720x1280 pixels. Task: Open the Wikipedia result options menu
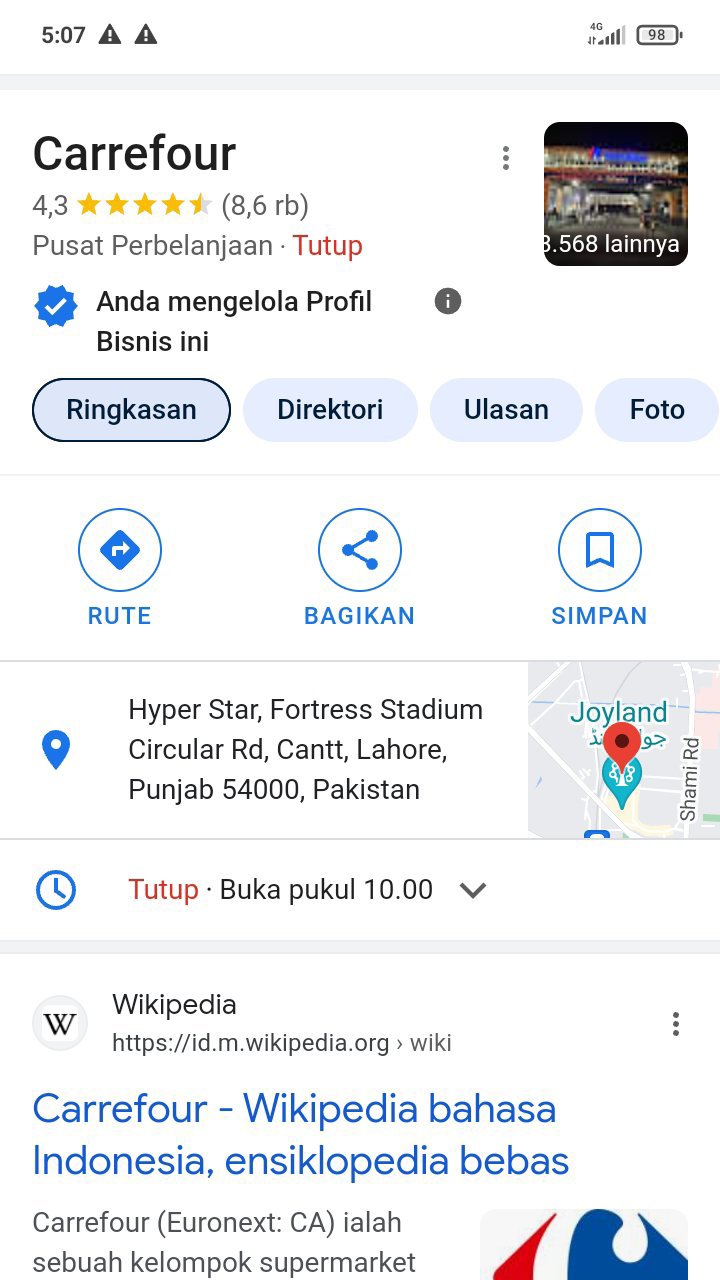coord(676,1024)
